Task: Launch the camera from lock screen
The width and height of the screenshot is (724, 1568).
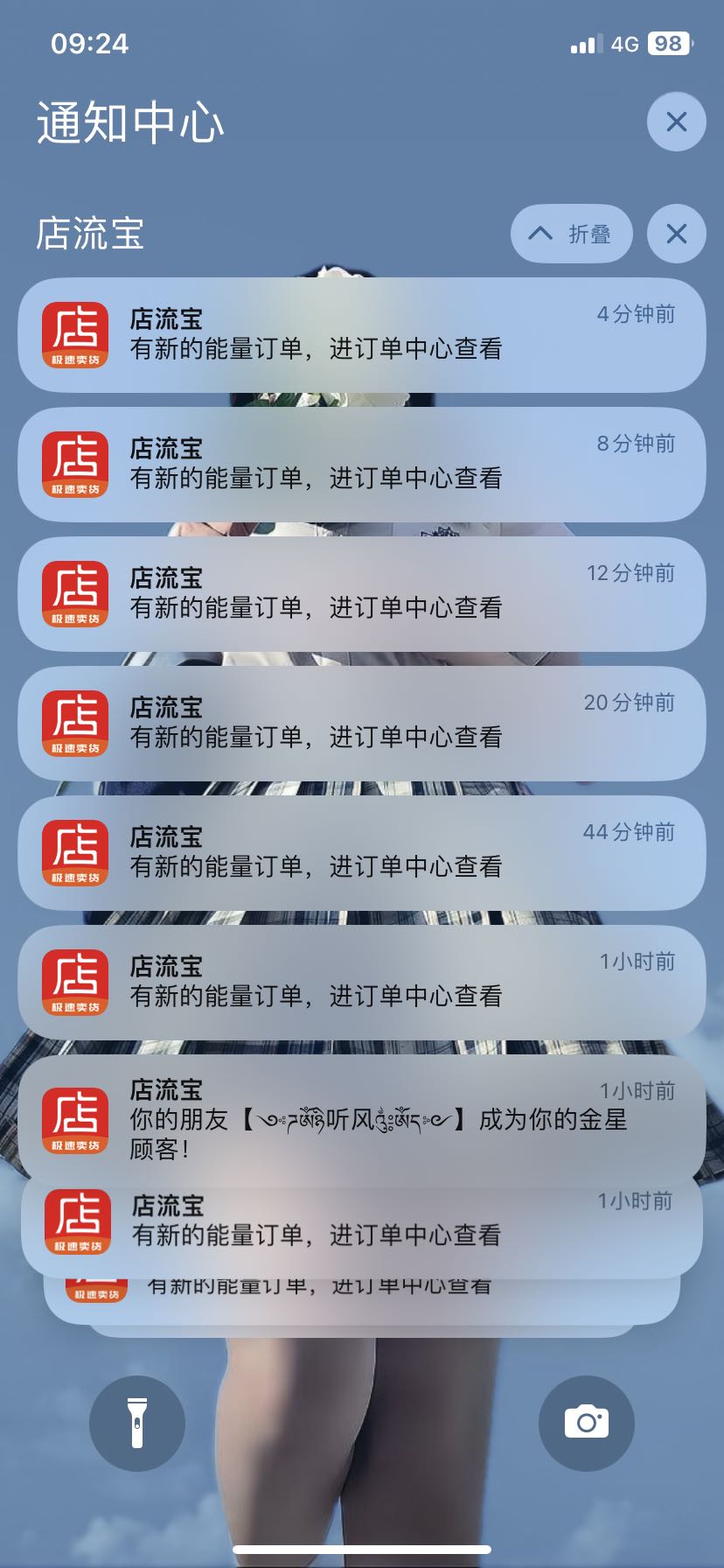Action: [x=586, y=1423]
